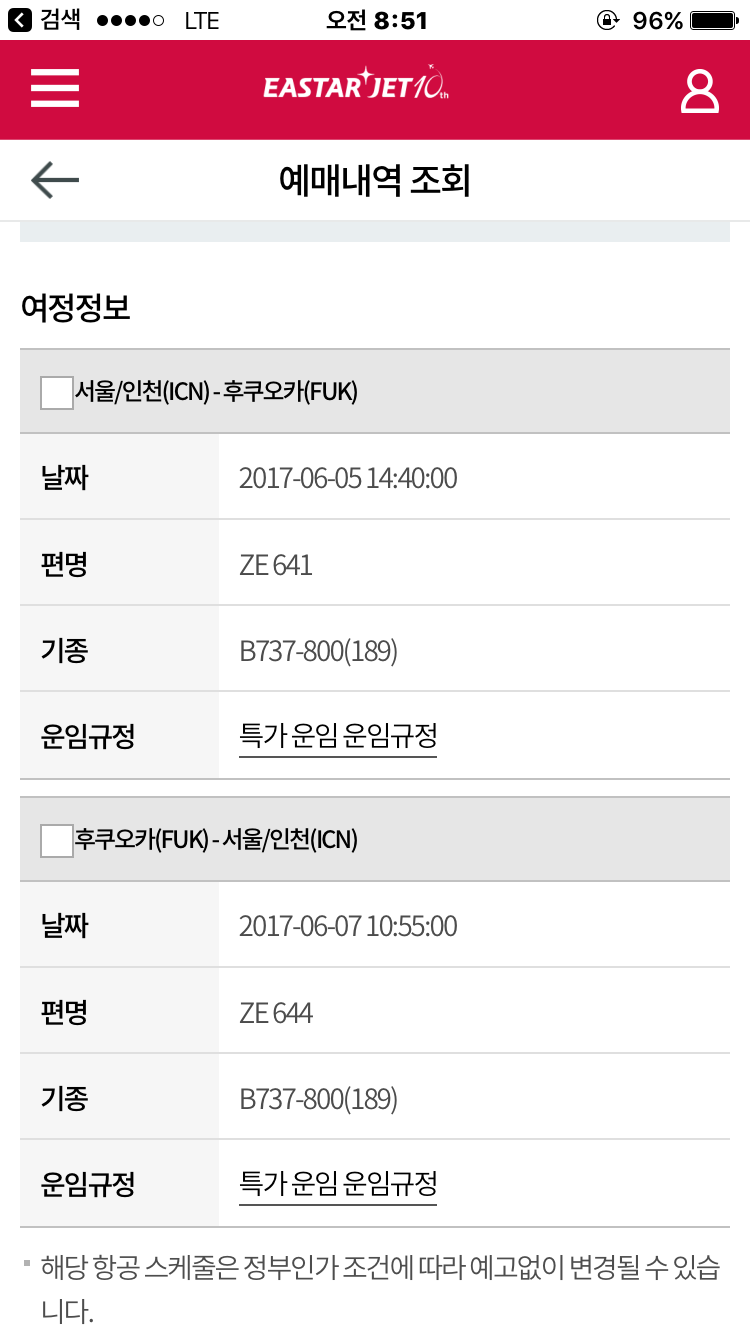Check the 후쿠오카(FUK) - 서울/인천(ICN) checkbox
The height and width of the screenshot is (1334, 750).
point(56,840)
